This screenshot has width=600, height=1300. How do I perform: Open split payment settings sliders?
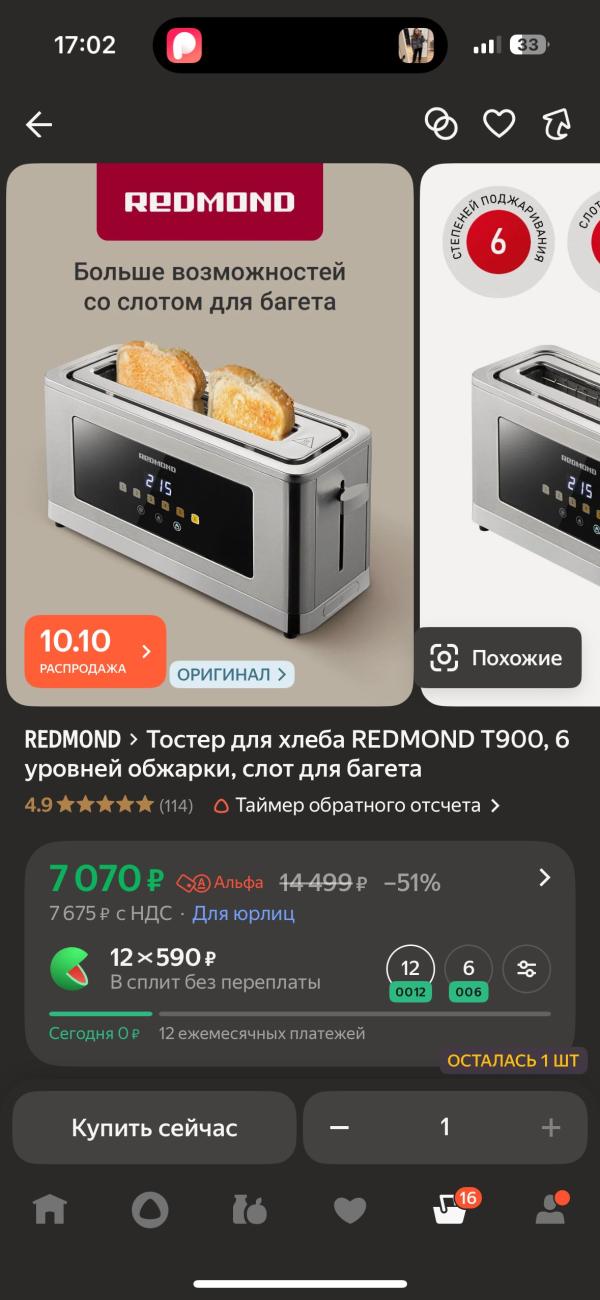526,969
